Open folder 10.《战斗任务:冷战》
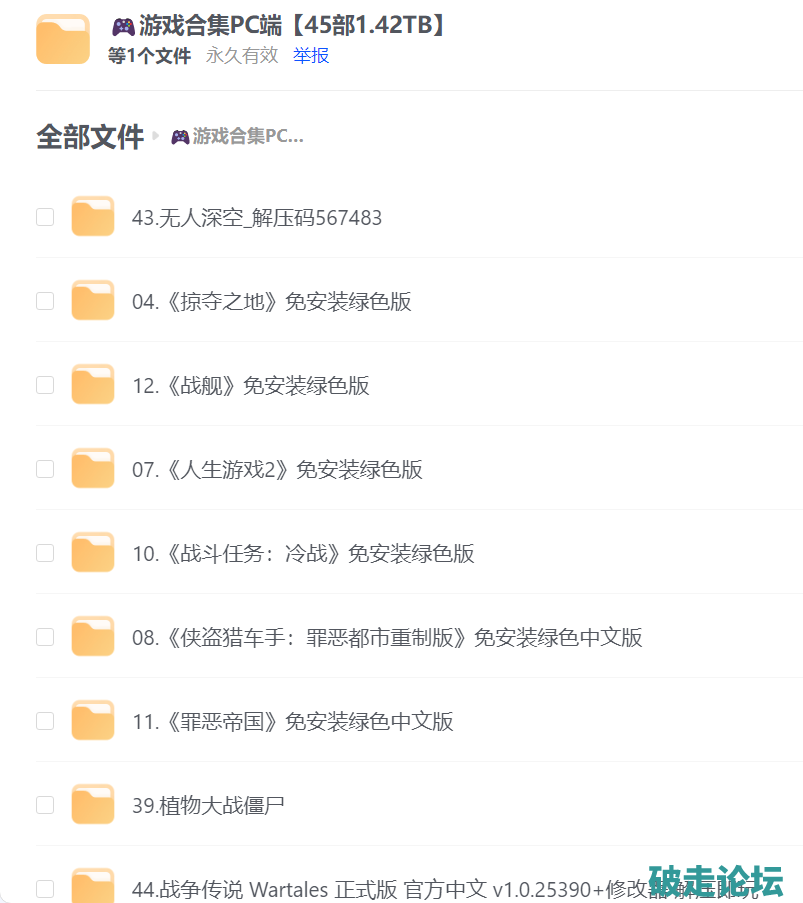The width and height of the screenshot is (803, 903). point(303,554)
